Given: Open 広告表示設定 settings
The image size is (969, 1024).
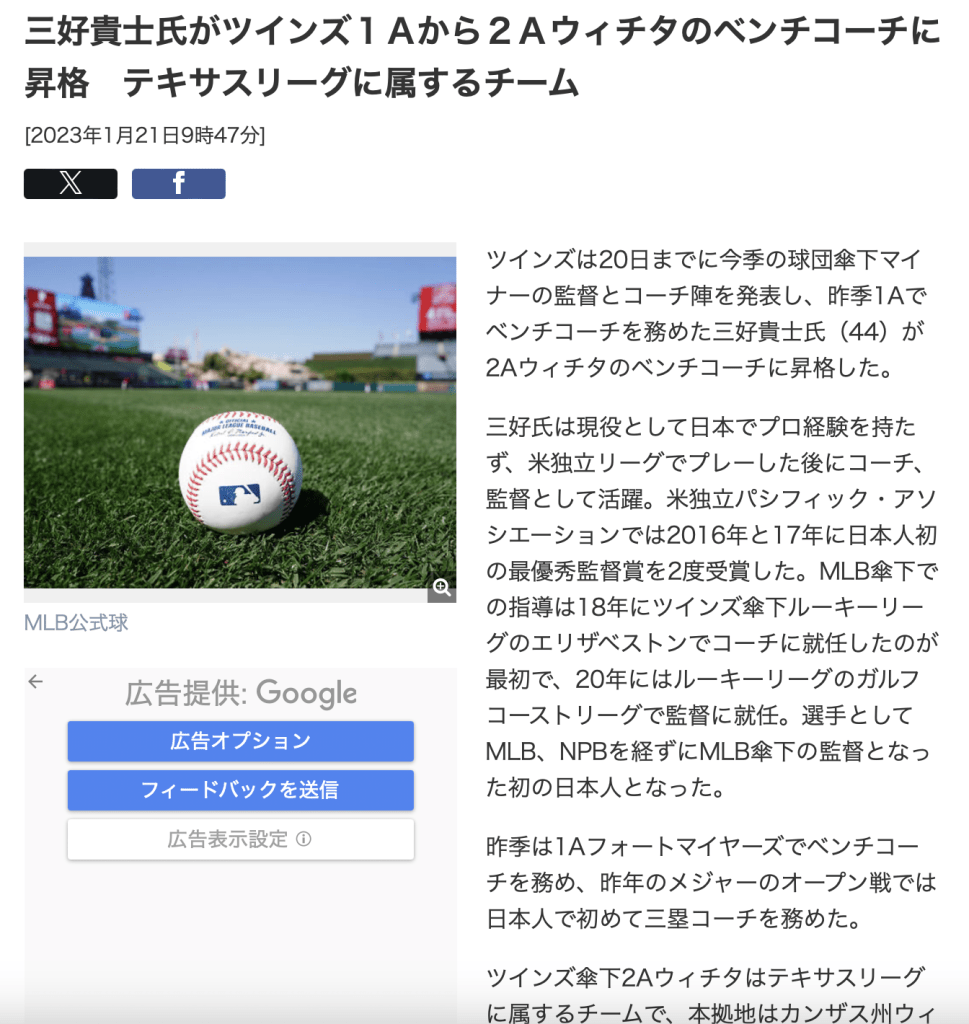Looking at the screenshot, I should click(240, 839).
